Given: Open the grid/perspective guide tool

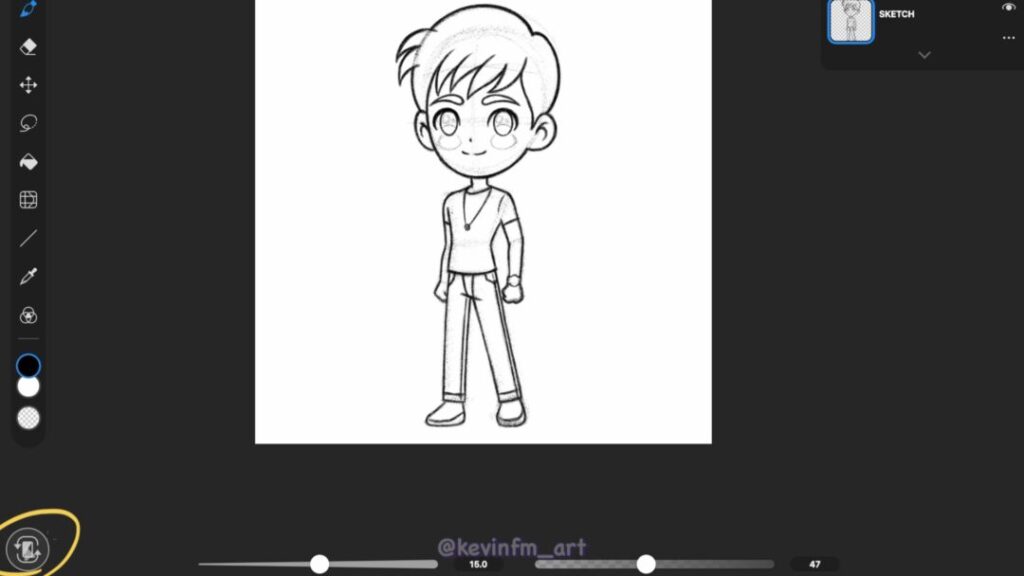Looking at the screenshot, I should point(28,200).
